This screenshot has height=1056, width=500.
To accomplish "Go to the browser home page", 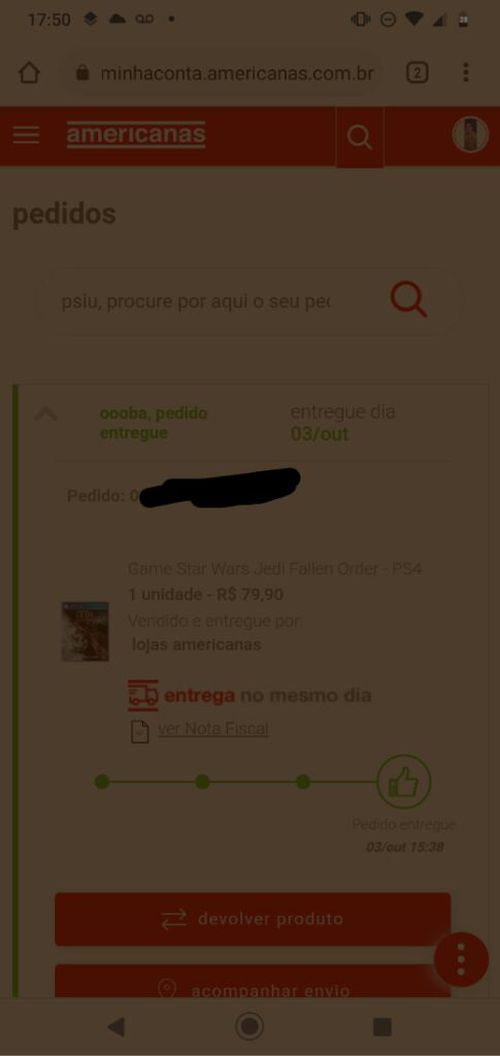I will coord(29,73).
